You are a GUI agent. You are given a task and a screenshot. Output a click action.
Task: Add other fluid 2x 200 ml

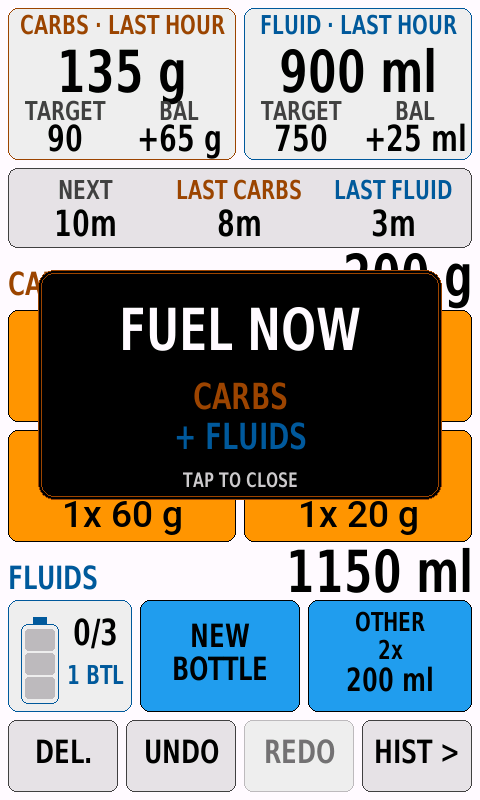[x=390, y=656]
